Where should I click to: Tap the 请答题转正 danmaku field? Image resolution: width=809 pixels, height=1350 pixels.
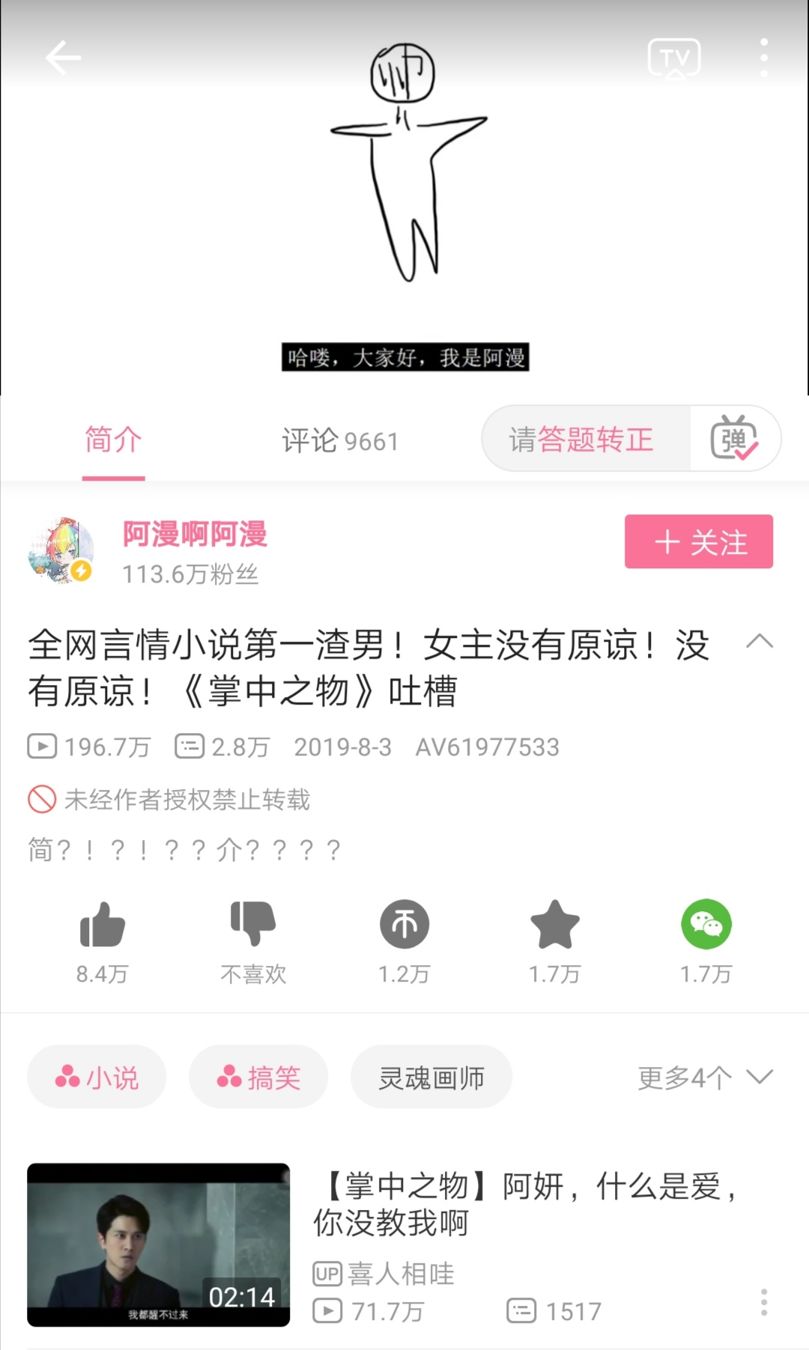[x=584, y=439]
